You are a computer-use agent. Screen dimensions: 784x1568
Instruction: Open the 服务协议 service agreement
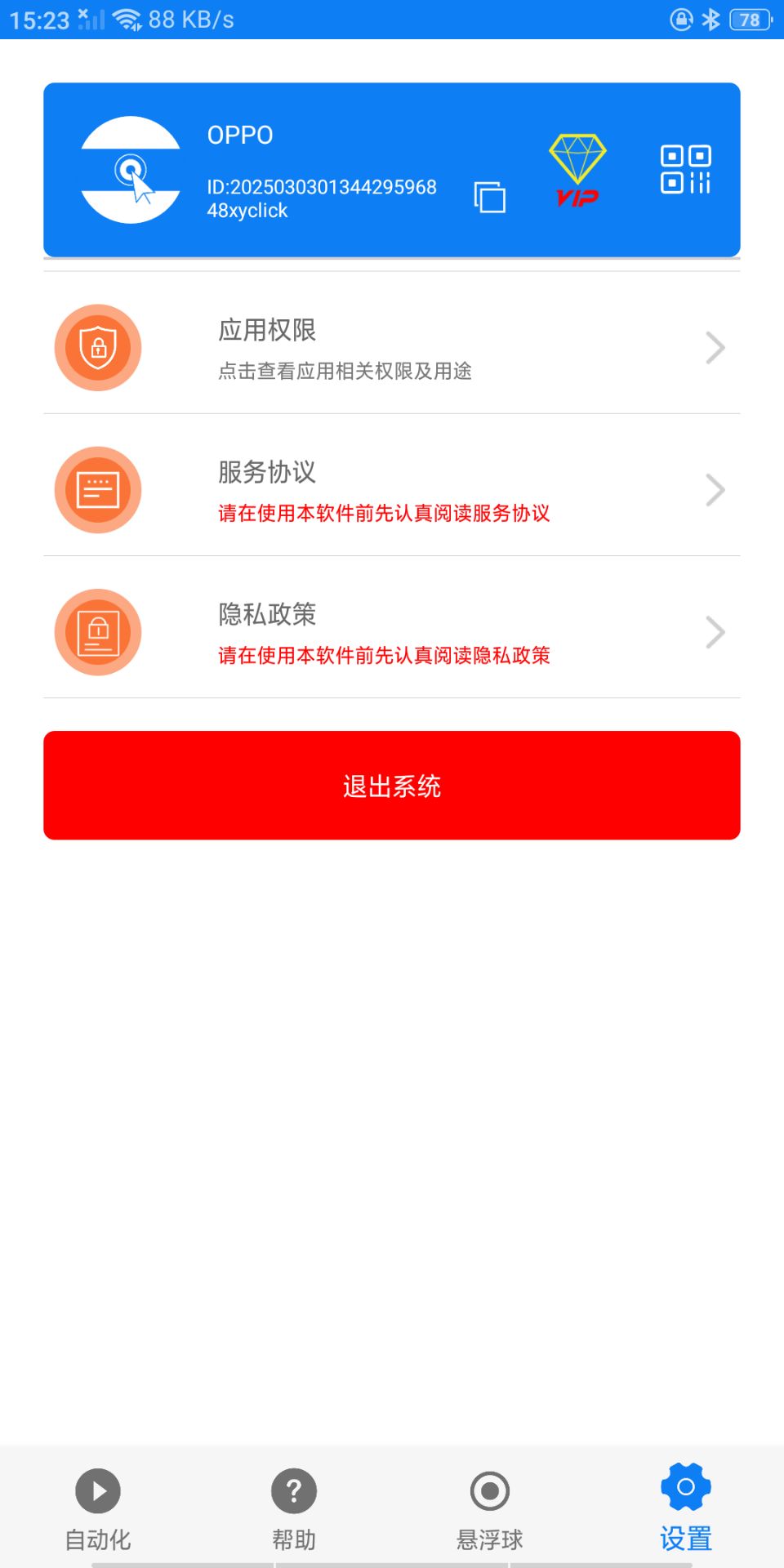(x=392, y=490)
